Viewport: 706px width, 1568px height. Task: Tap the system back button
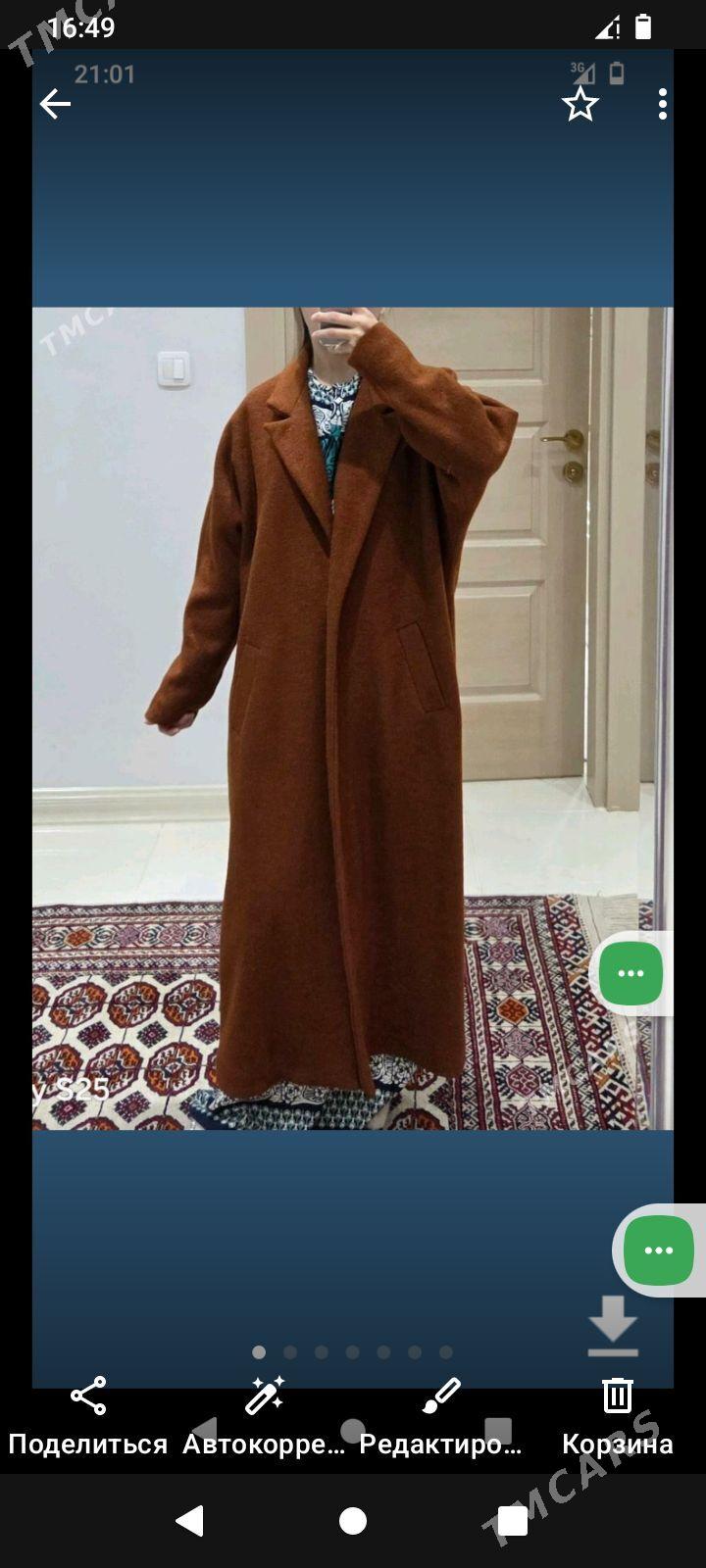pos(189,1520)
